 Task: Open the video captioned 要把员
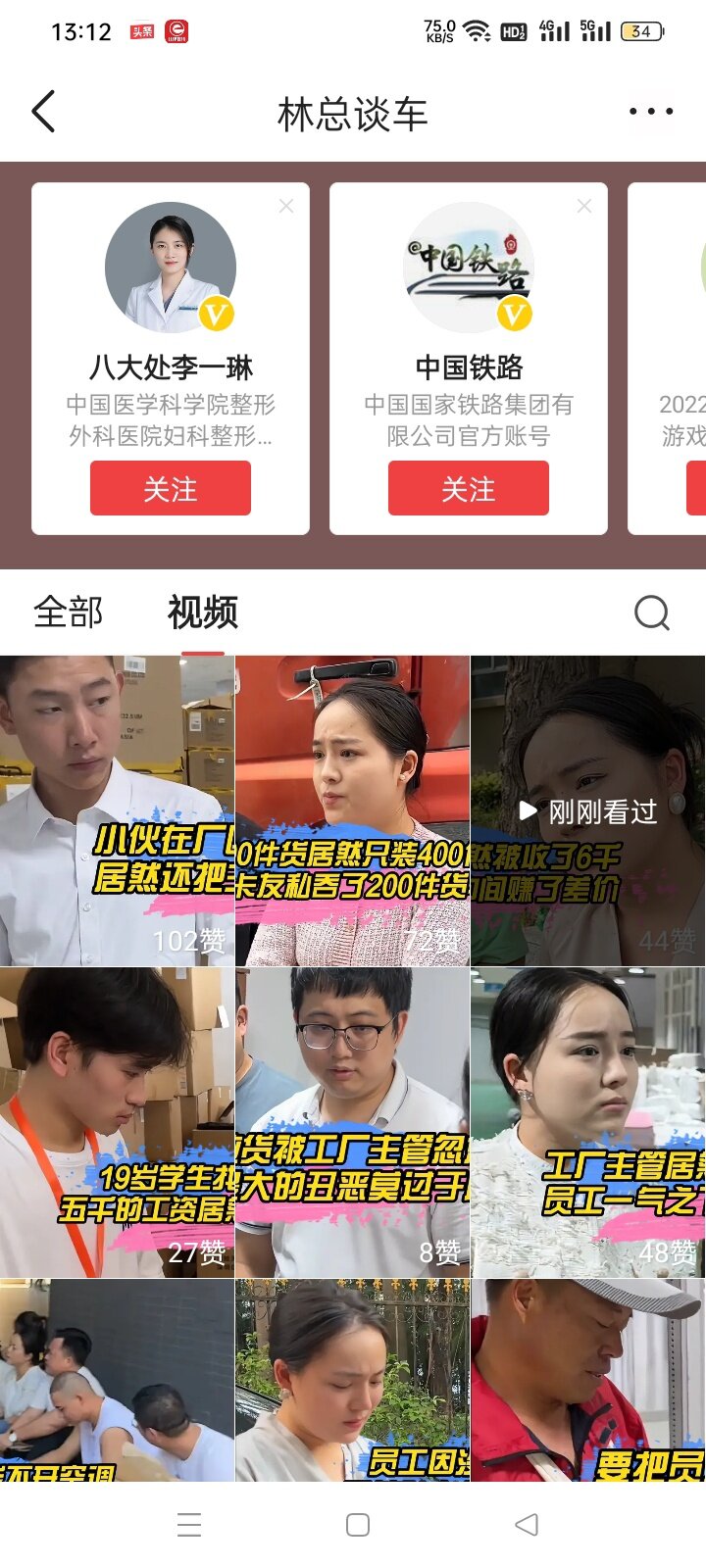tap(587, 1380)
